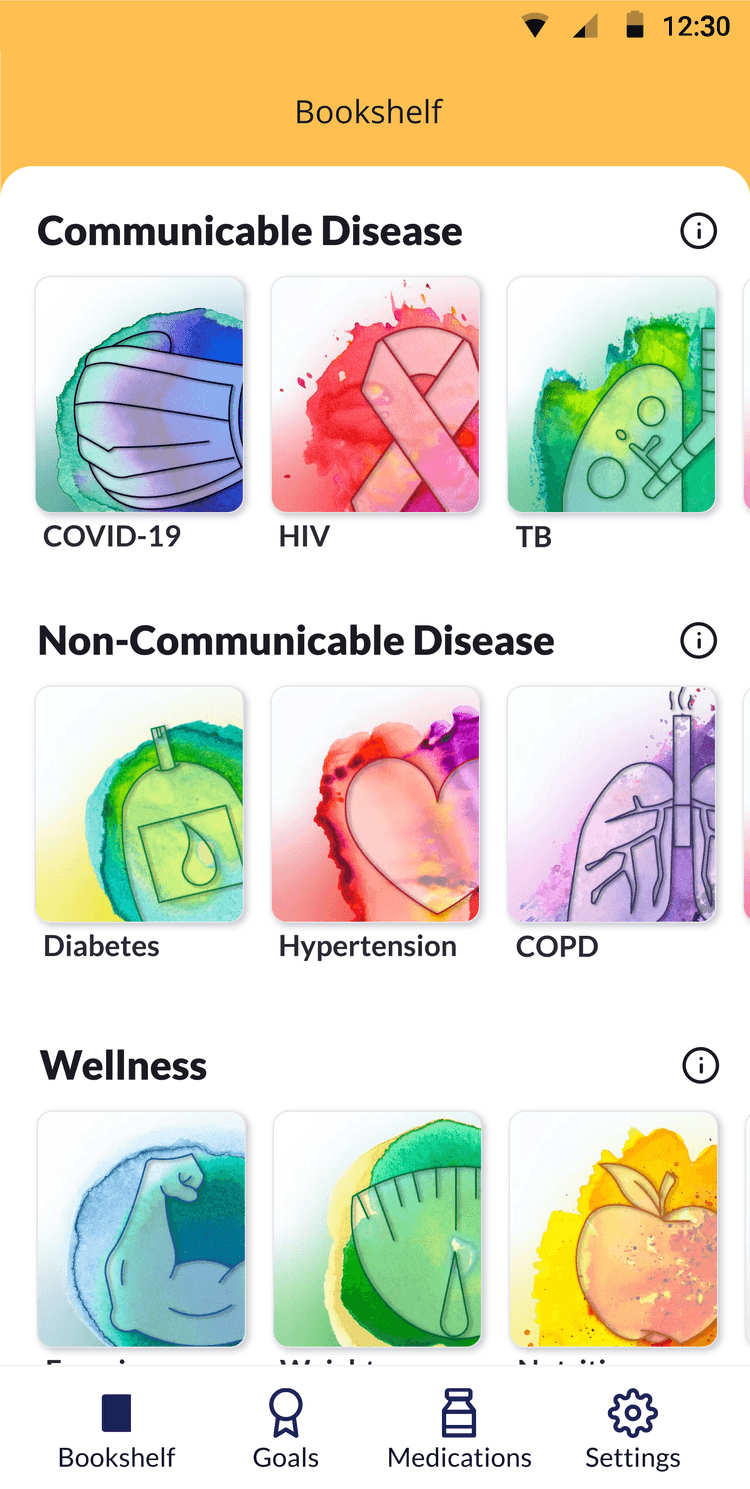750x1489 pixels.
Task: Show info about the Wellness section
Action: 700,1065
